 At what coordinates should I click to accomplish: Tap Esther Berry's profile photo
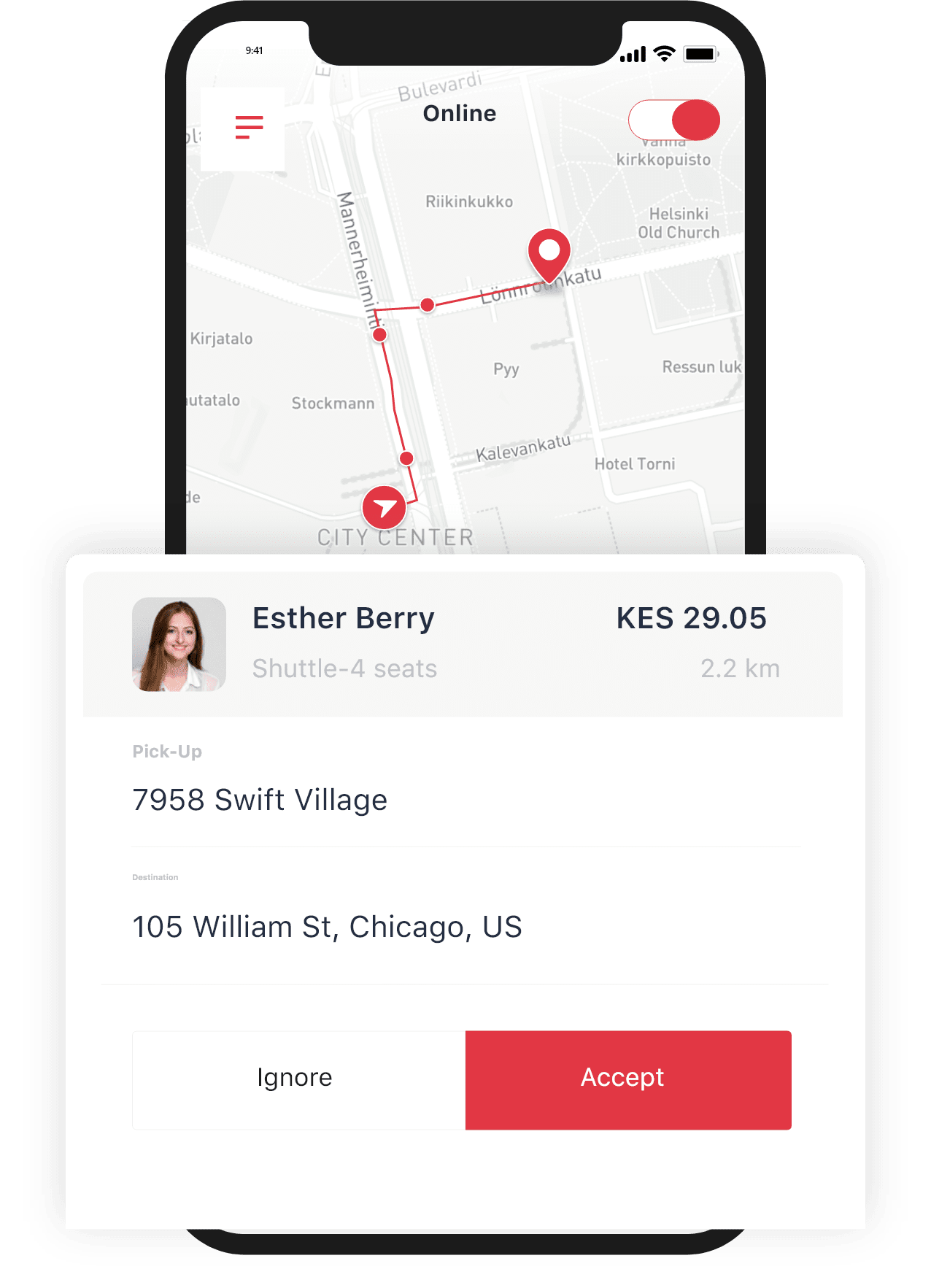[179, 643]
